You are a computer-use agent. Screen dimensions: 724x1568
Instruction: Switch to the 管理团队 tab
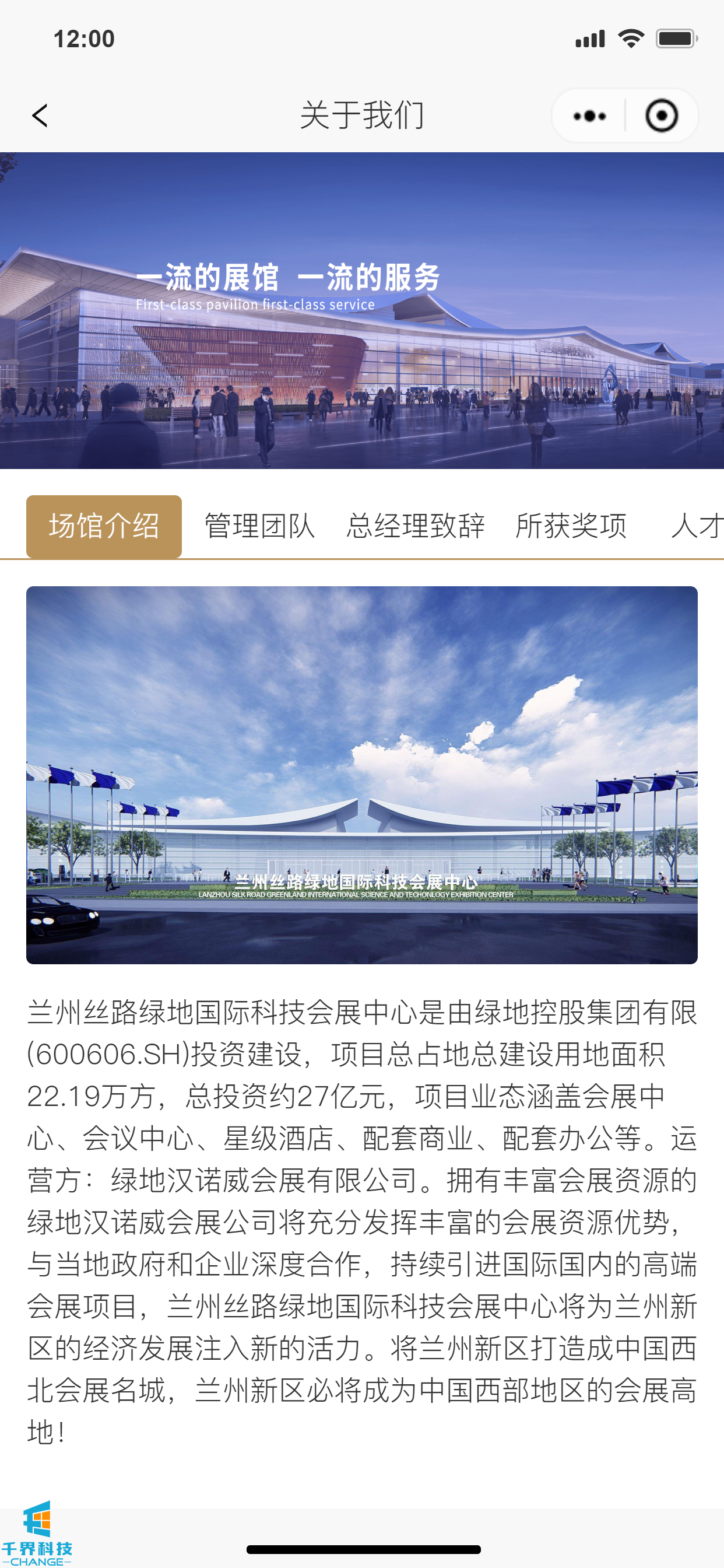(260, 527)
